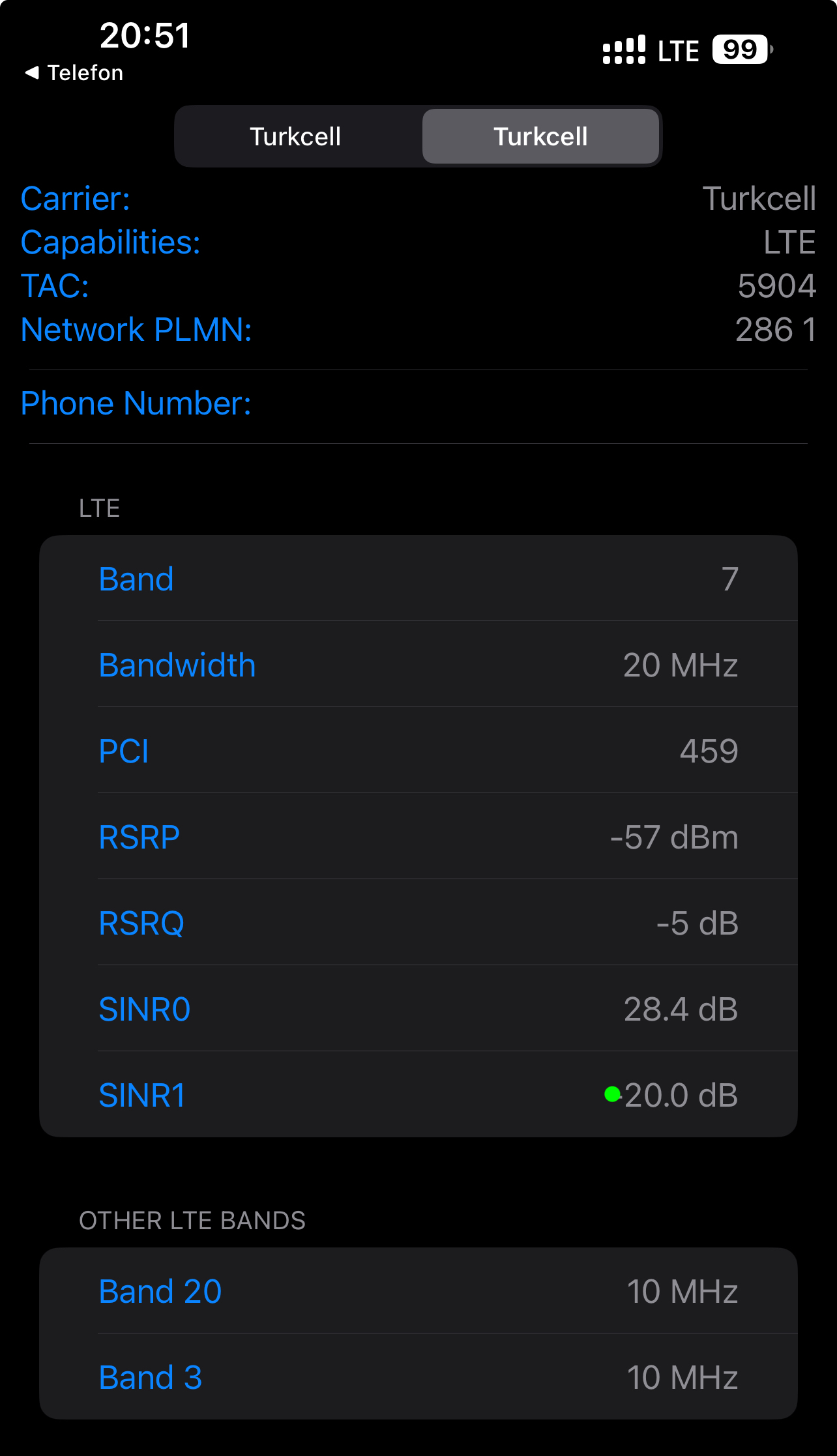Switch to the unhighlighted Turkcell SIM segment
Image resolution: width=837 pixels, height=1456 pixels.
pos(296,136)
